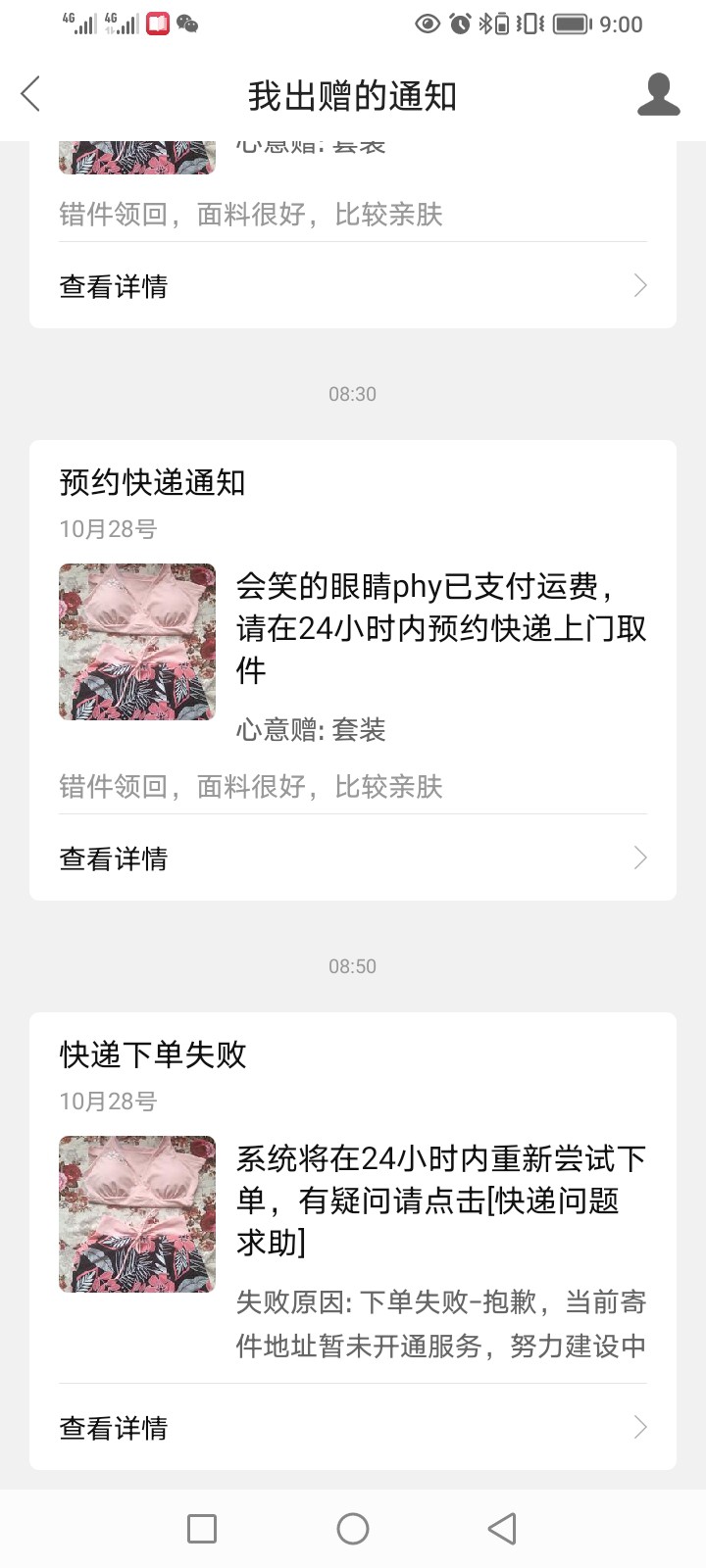The image size is (706, 1568).
Task: Open 查看详情 in the 预约快递通知 card
Action: [x=352, y=858]
